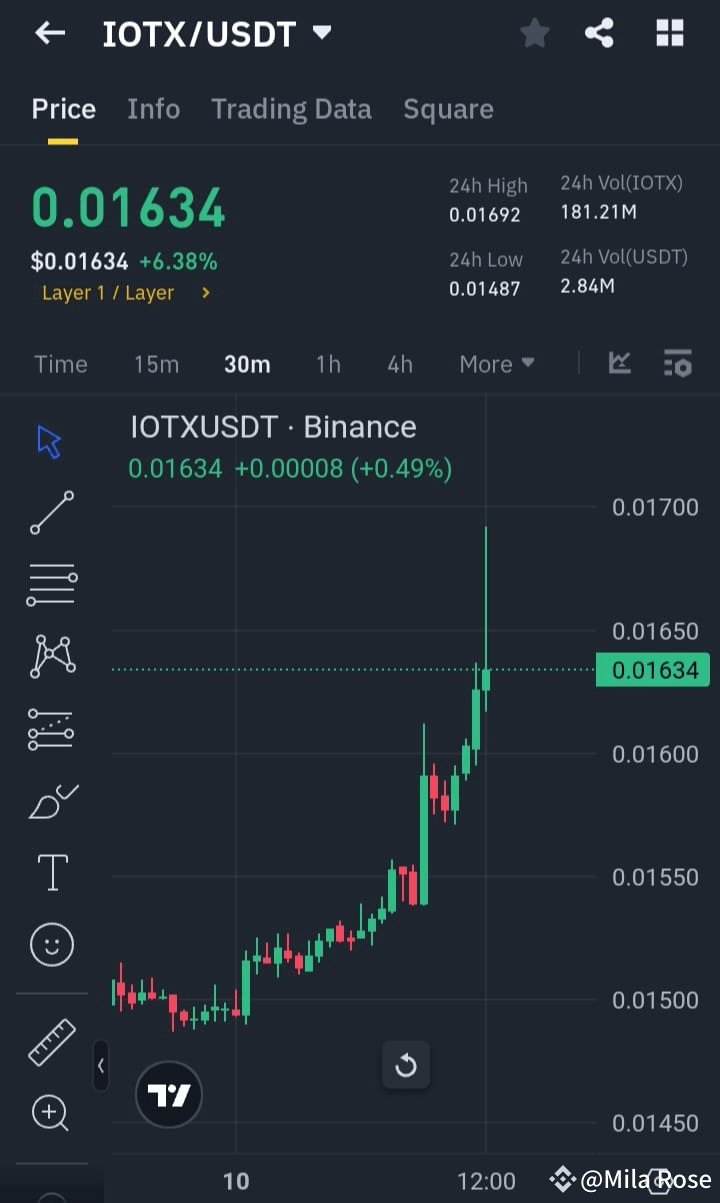
Task: Tap the share icon
Action: click(x=599, y=33)
